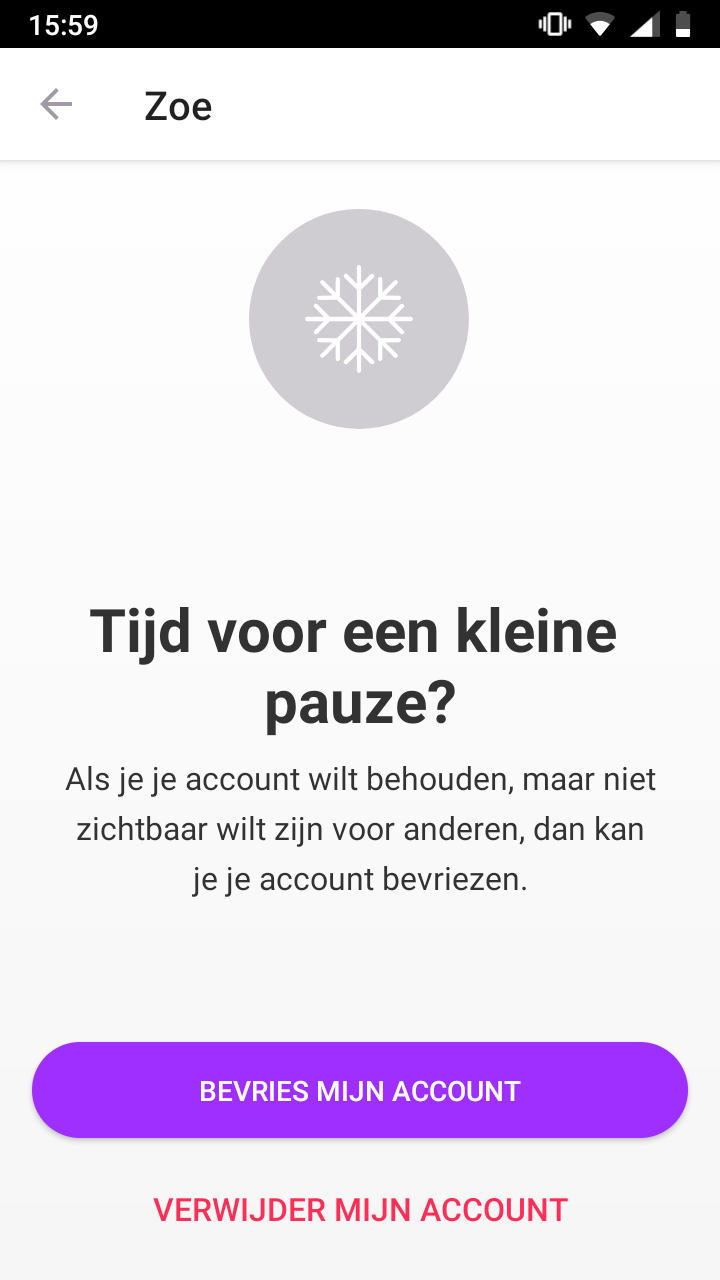Tap the Wi-Fi icon in the status bar
Image resolution: width=720 pixels, height=1280 pixels.
601,24
